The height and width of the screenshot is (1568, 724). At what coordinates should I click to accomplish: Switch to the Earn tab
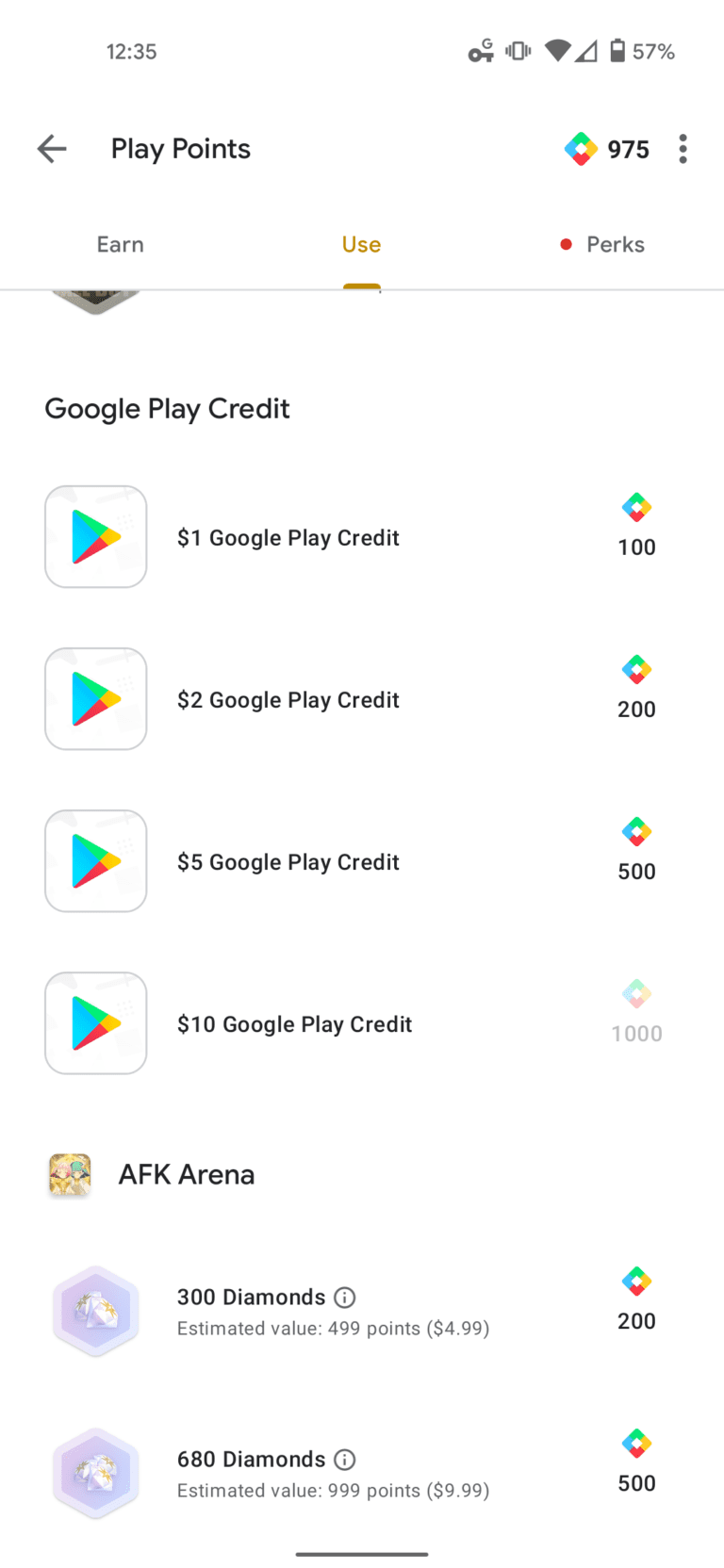[120, 243]
